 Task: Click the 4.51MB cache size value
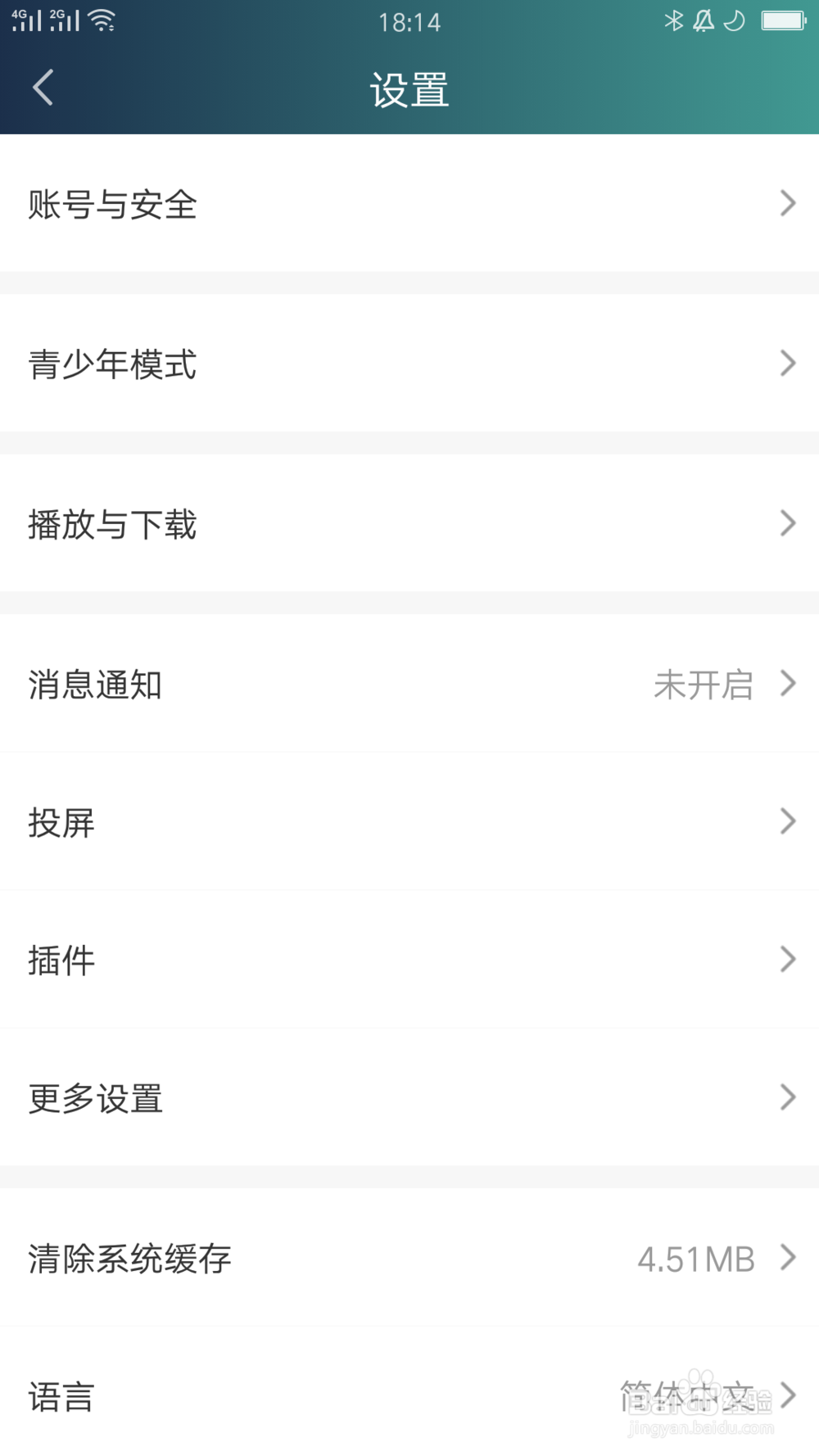click(x=697, y=1259)
